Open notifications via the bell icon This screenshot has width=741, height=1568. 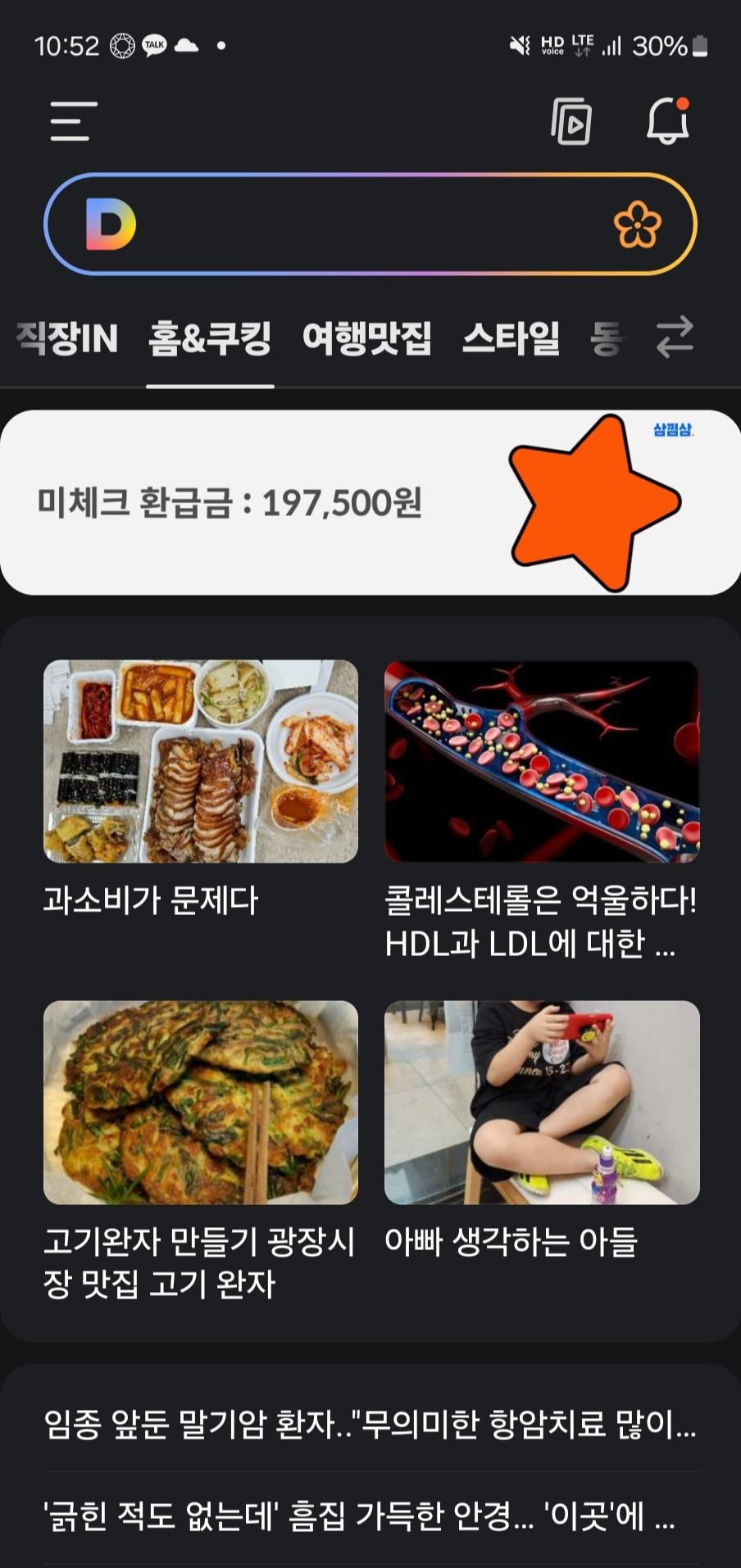pyautogui.click(x=668, y=121)
